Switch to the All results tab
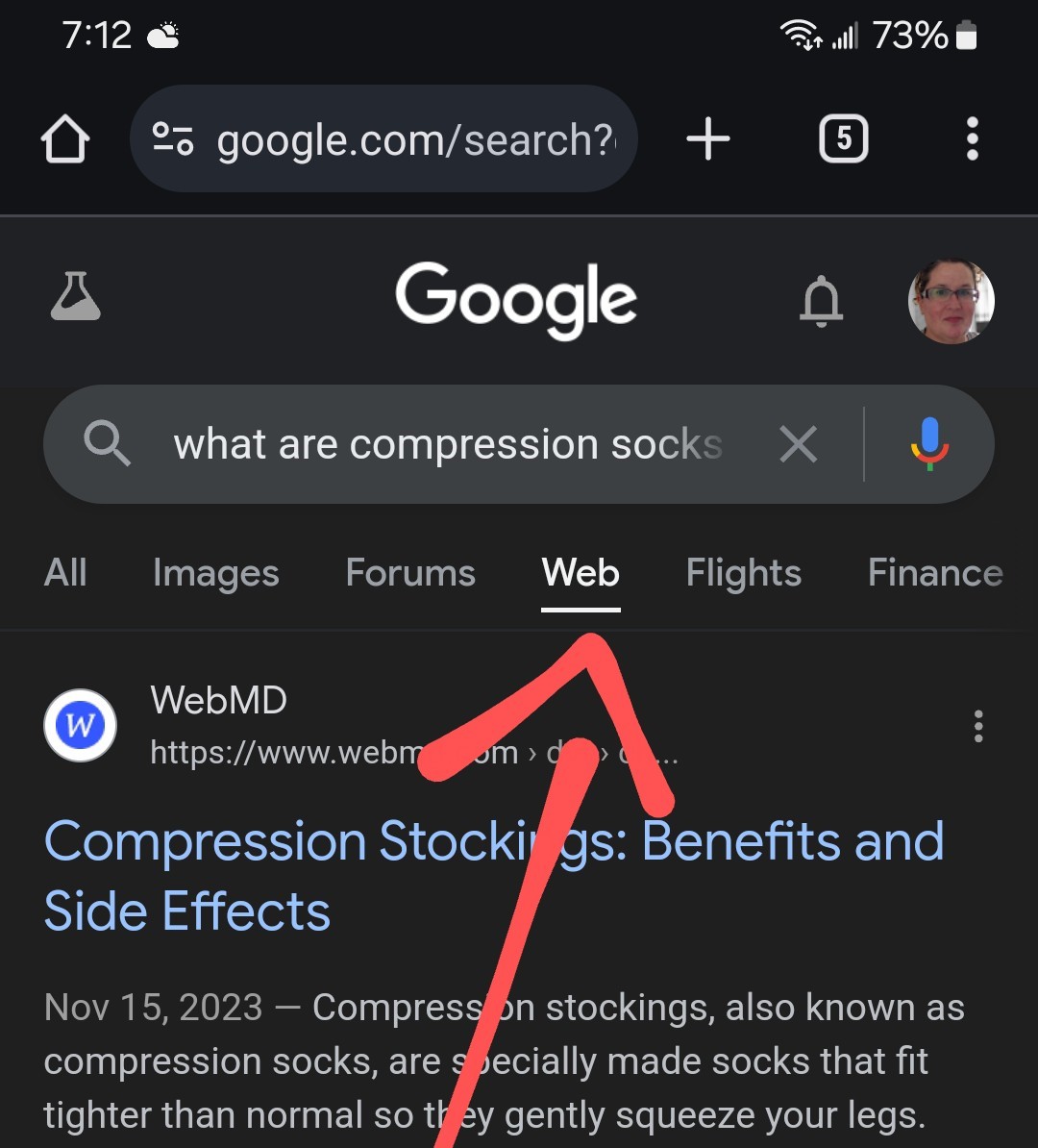Viewport: 1038px width, 1148px height. point(65,573)
